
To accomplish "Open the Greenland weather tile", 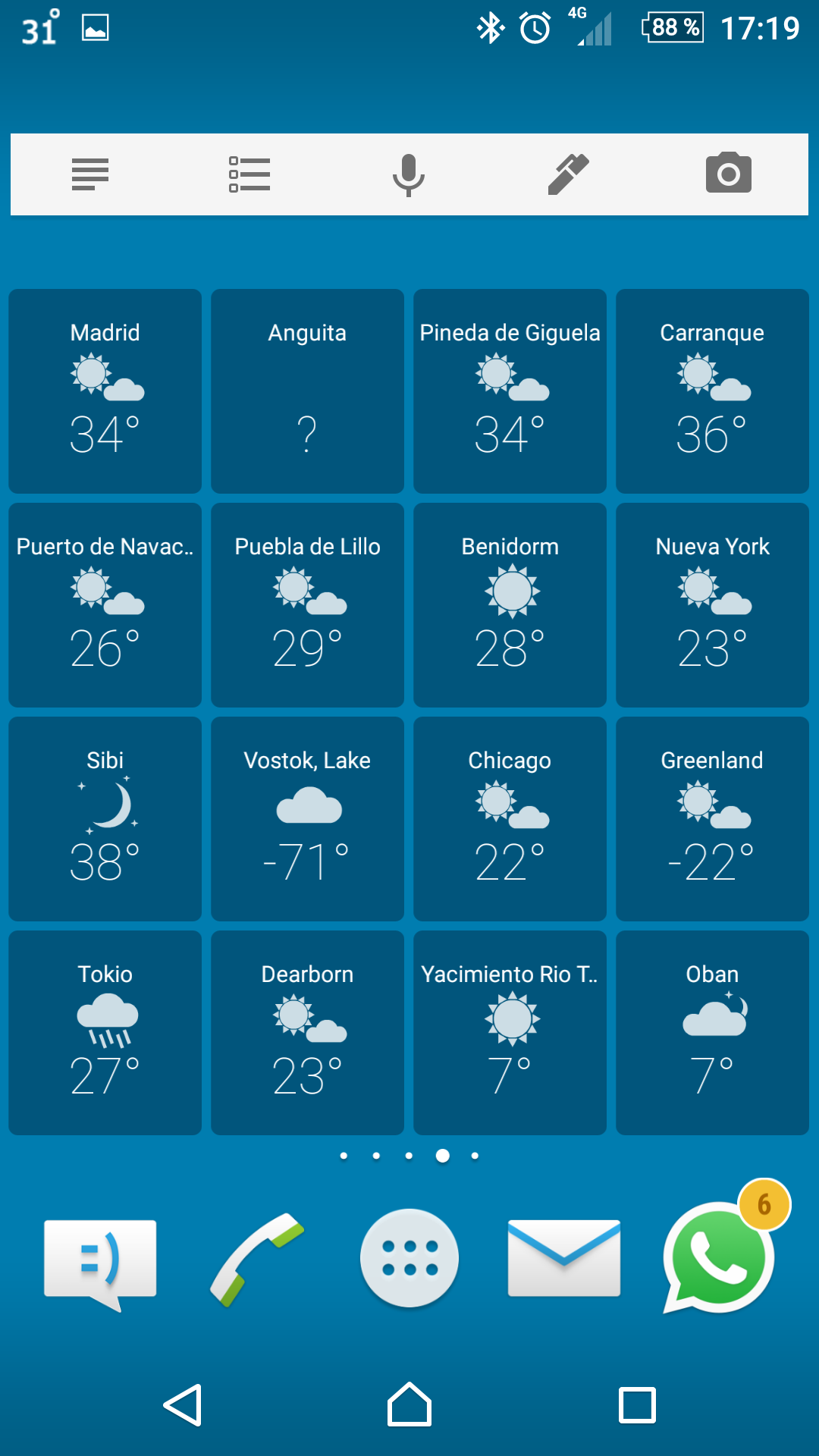I will tap(712, 819).
